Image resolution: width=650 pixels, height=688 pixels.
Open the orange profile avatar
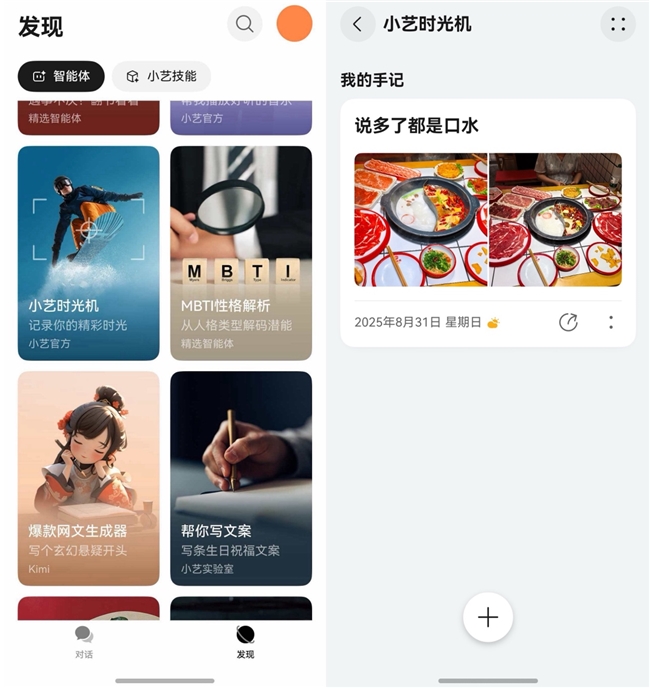[294, 24]
